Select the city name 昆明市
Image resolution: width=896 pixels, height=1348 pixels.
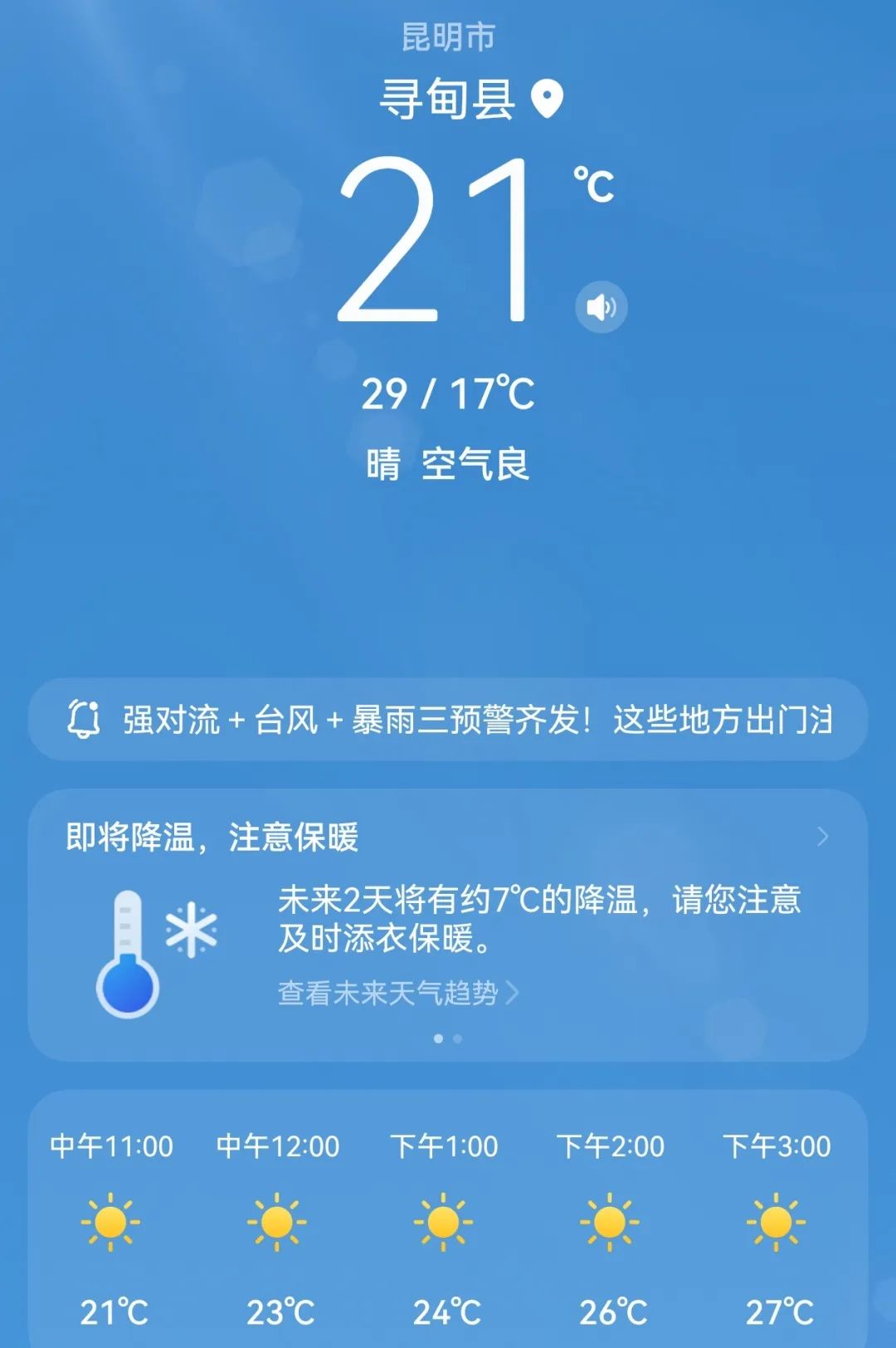pos(448,37)
